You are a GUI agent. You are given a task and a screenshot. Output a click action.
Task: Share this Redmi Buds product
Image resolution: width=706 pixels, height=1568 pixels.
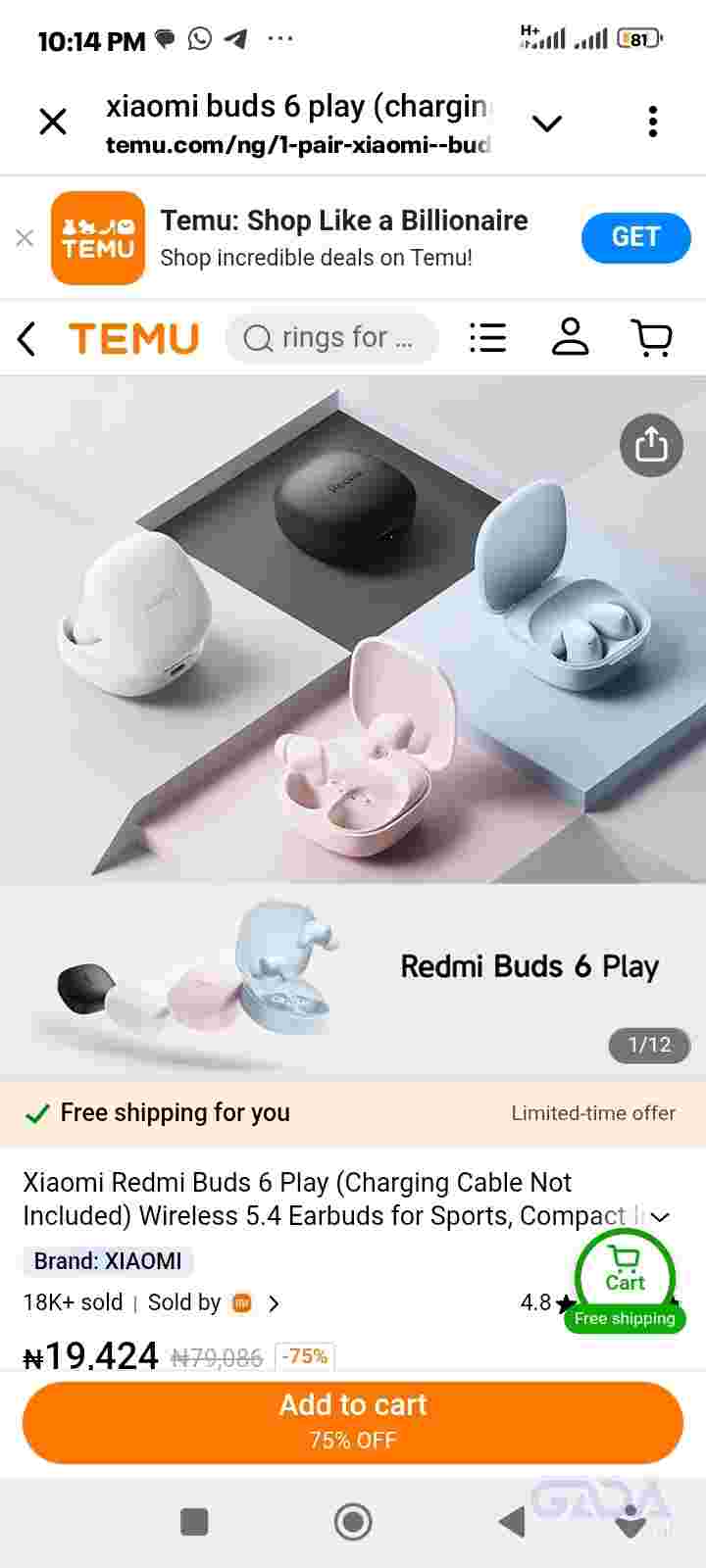coord(651,445)
